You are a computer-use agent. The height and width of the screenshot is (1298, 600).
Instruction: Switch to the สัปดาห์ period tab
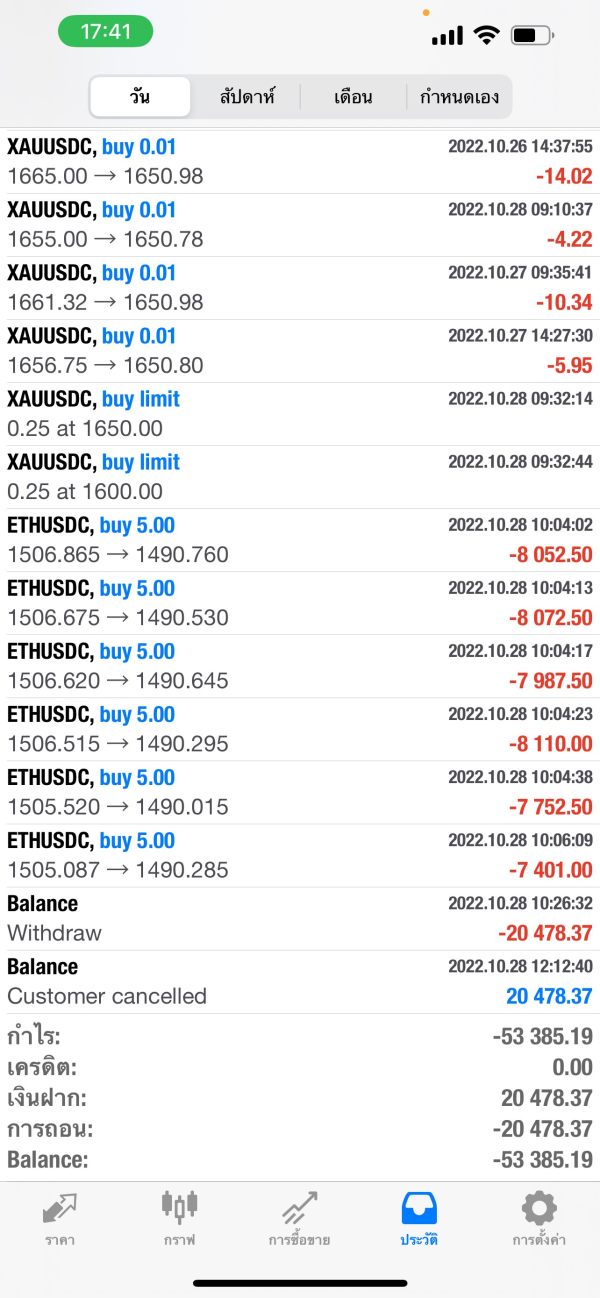click(x=246, y=97)
